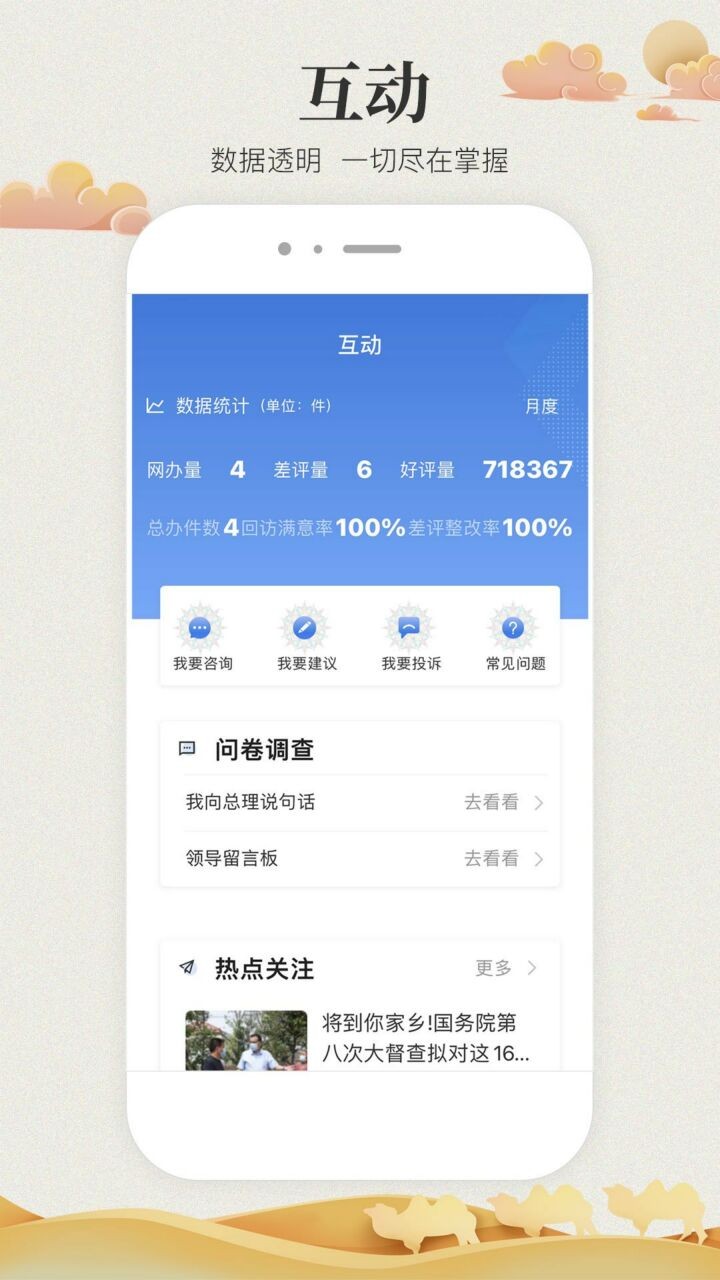Open the 国务院第八次大督查 news article
The height and width of the screenshot is (1280, 720).
click(x=424, y=1040)
